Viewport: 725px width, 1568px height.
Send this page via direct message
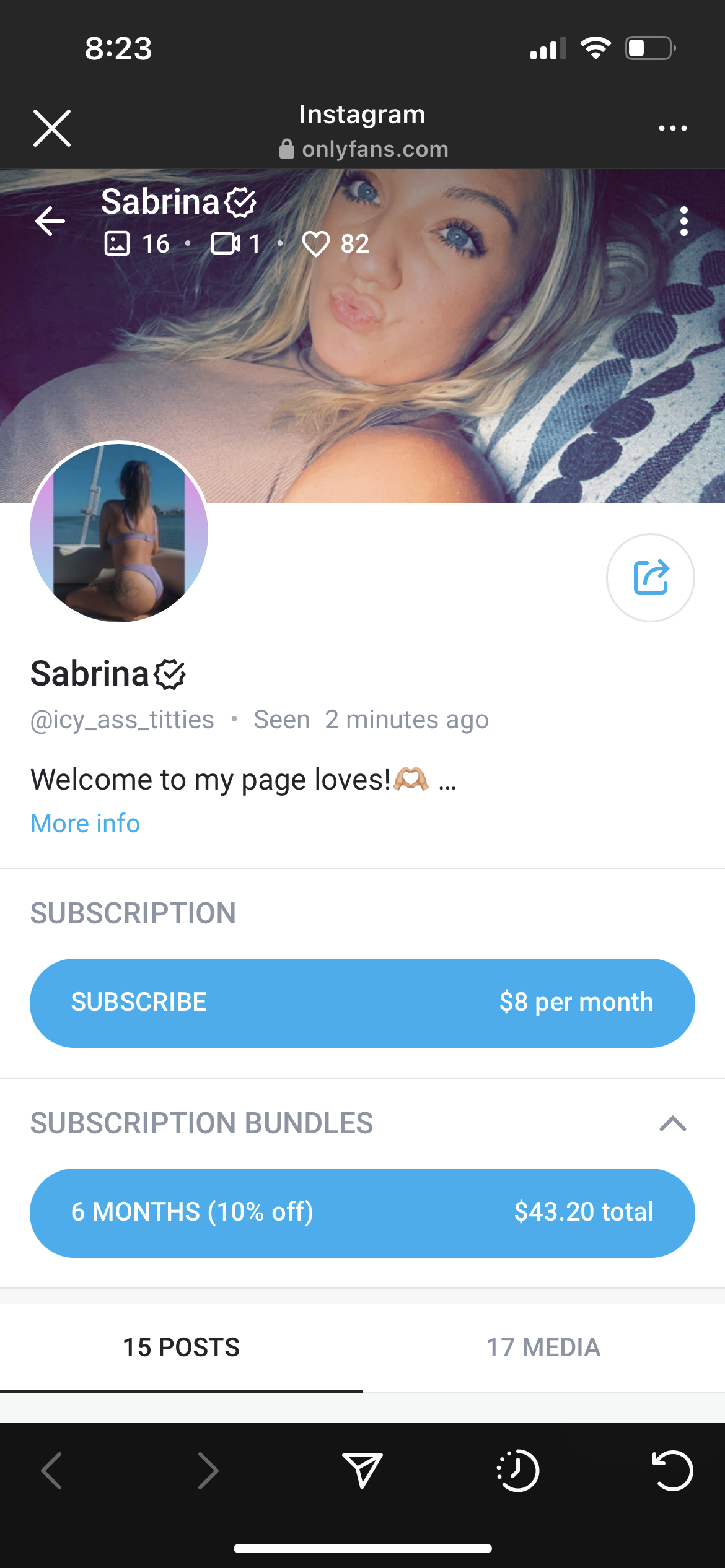362,1470
